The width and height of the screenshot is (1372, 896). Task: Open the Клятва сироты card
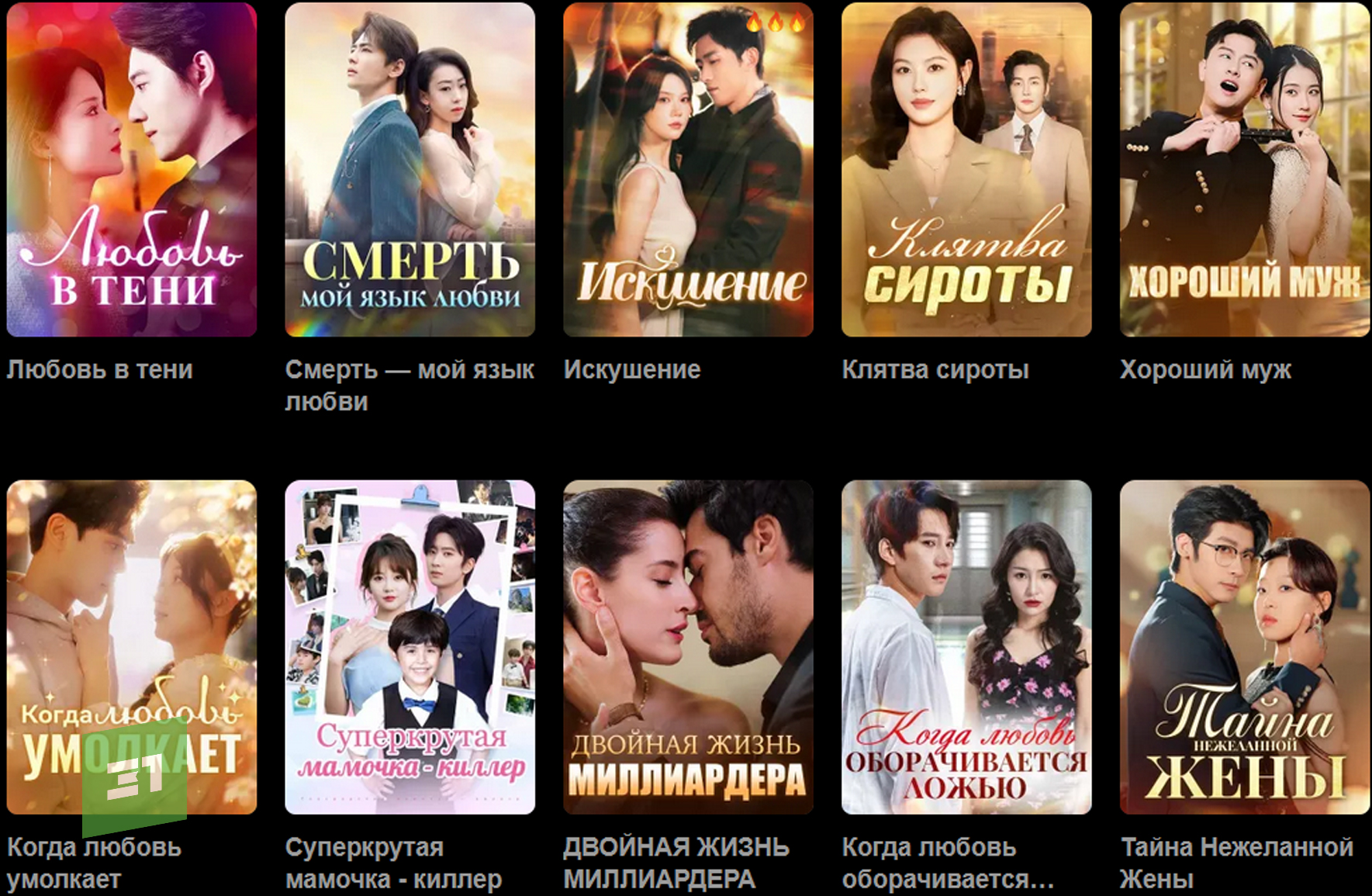point(966,169)
